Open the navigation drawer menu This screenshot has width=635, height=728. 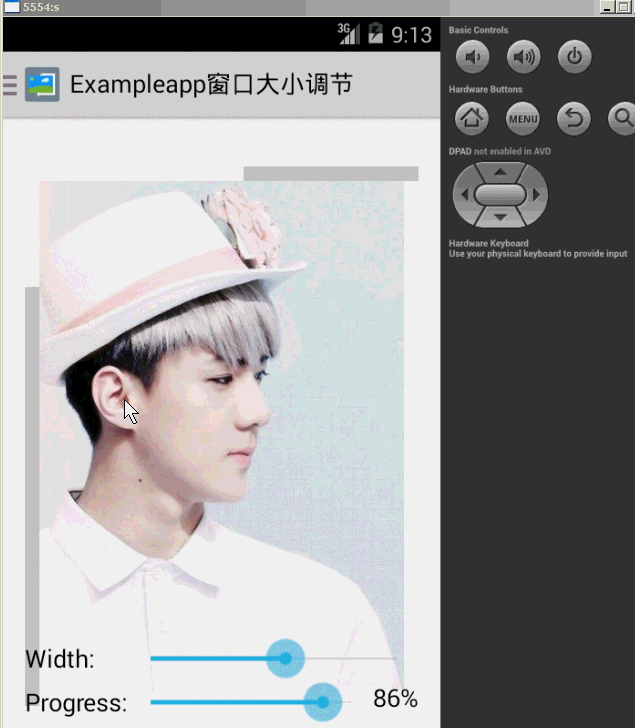click(x=11, y=84)
